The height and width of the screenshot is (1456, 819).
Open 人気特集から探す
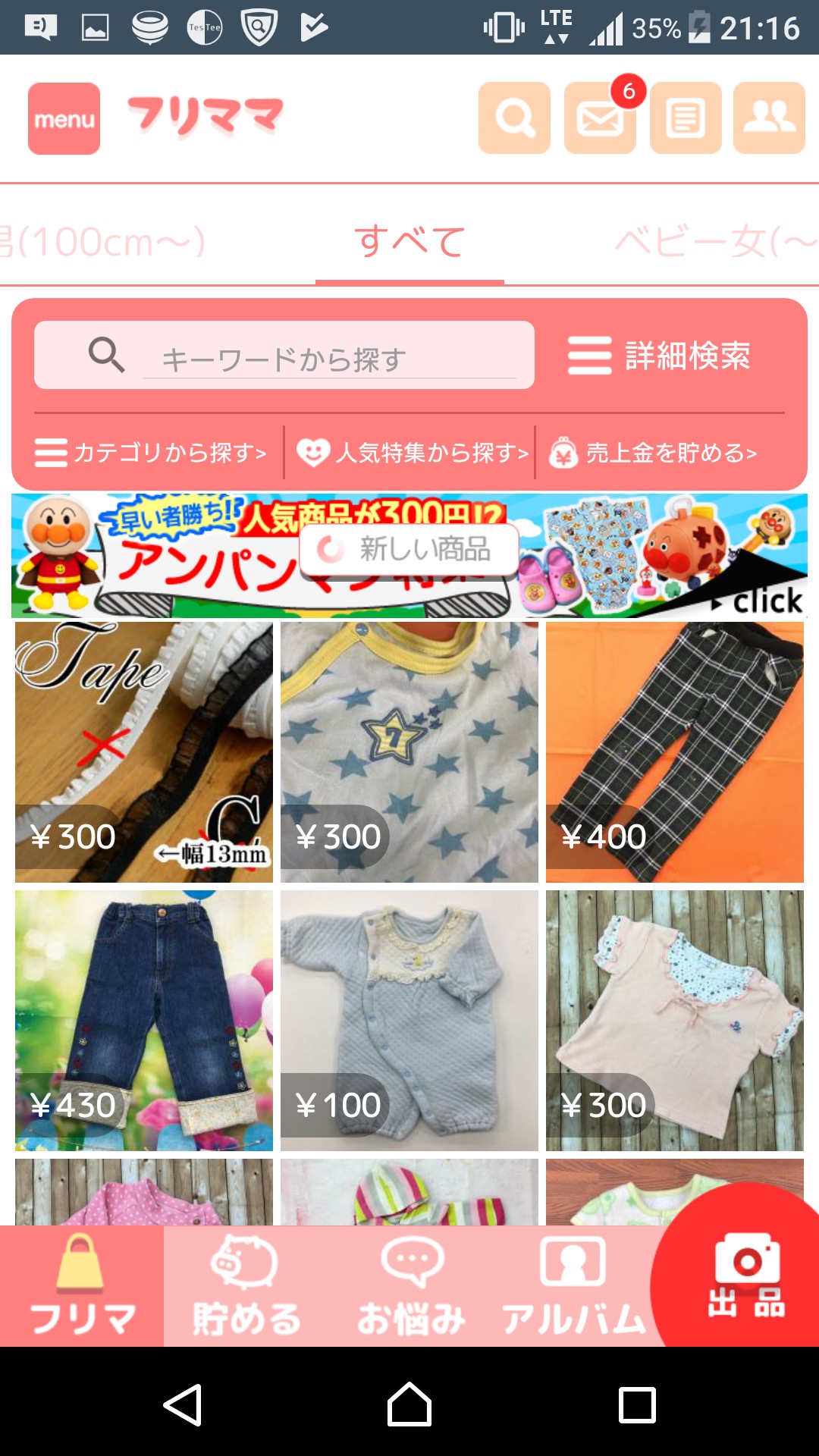coord(412,453)
